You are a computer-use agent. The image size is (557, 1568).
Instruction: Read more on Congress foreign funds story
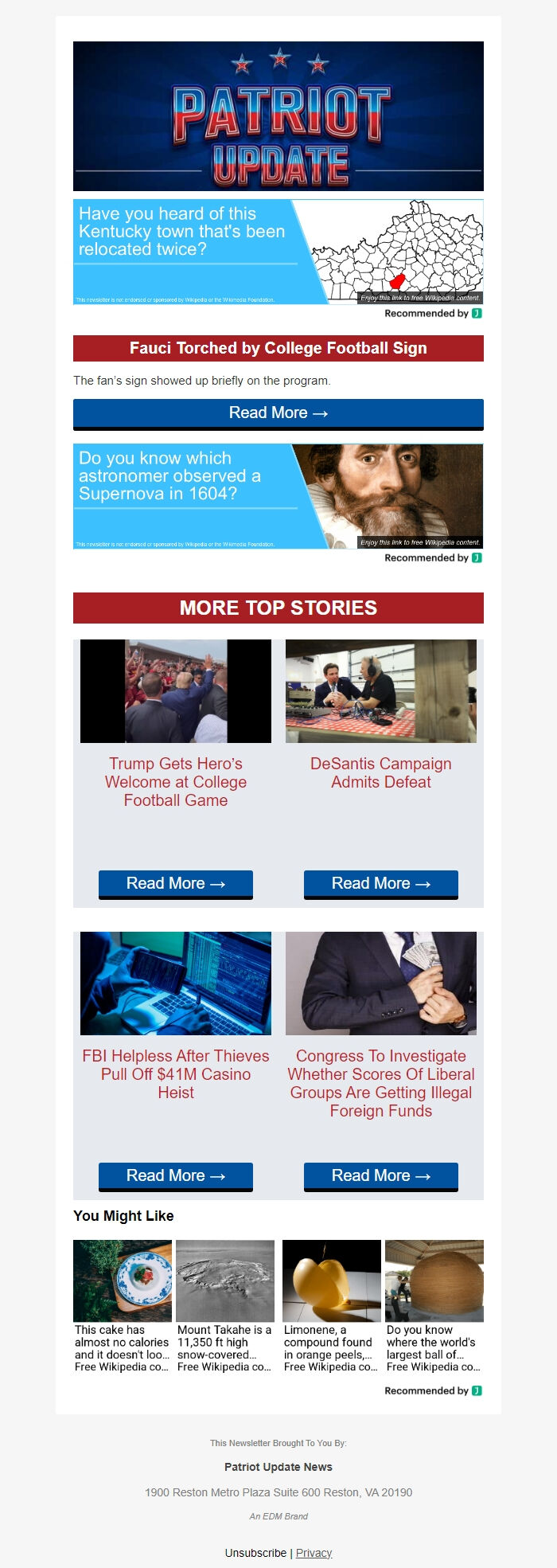380,1176
